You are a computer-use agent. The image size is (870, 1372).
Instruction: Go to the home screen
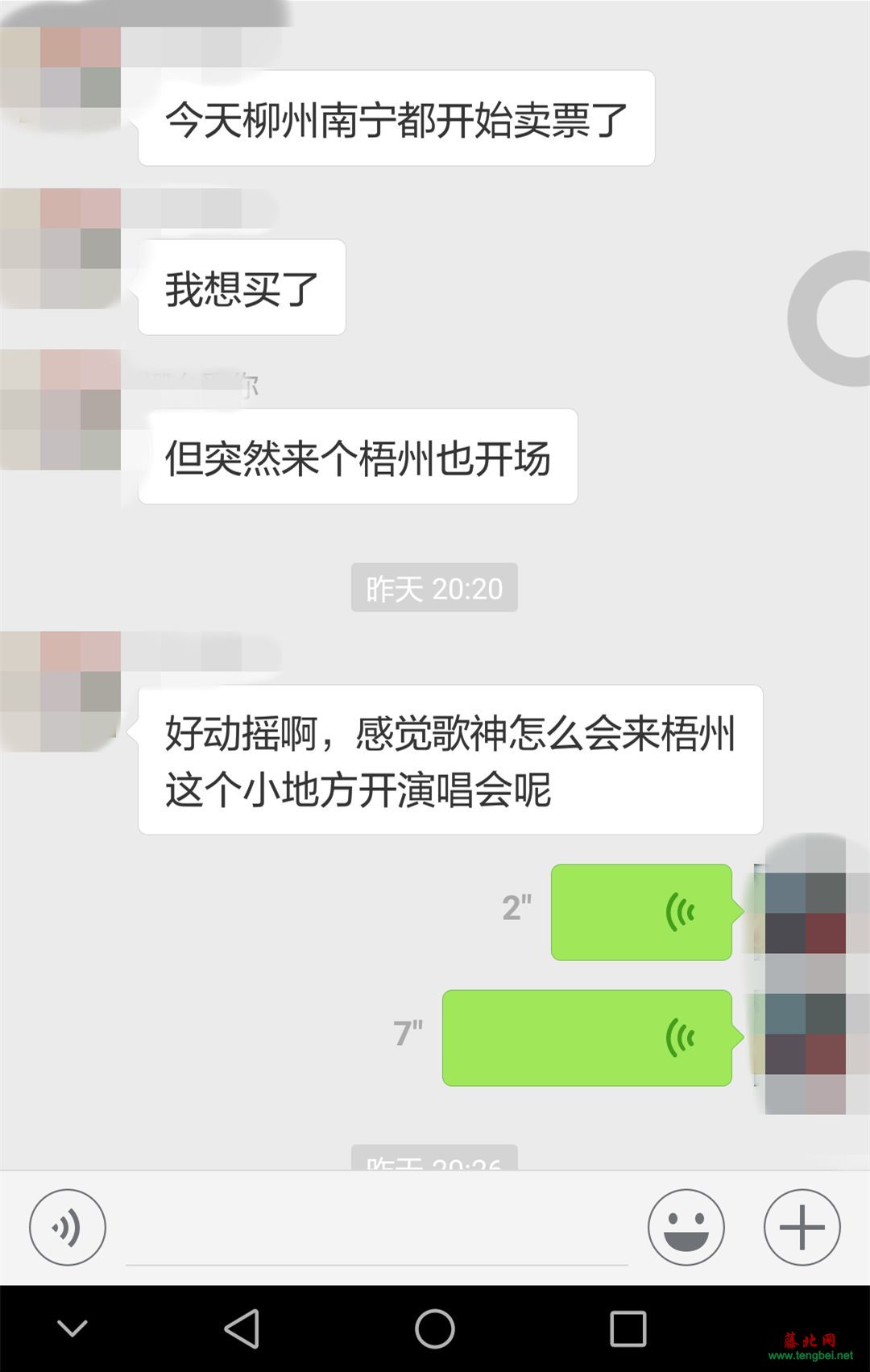click(x=435, y=1328)
